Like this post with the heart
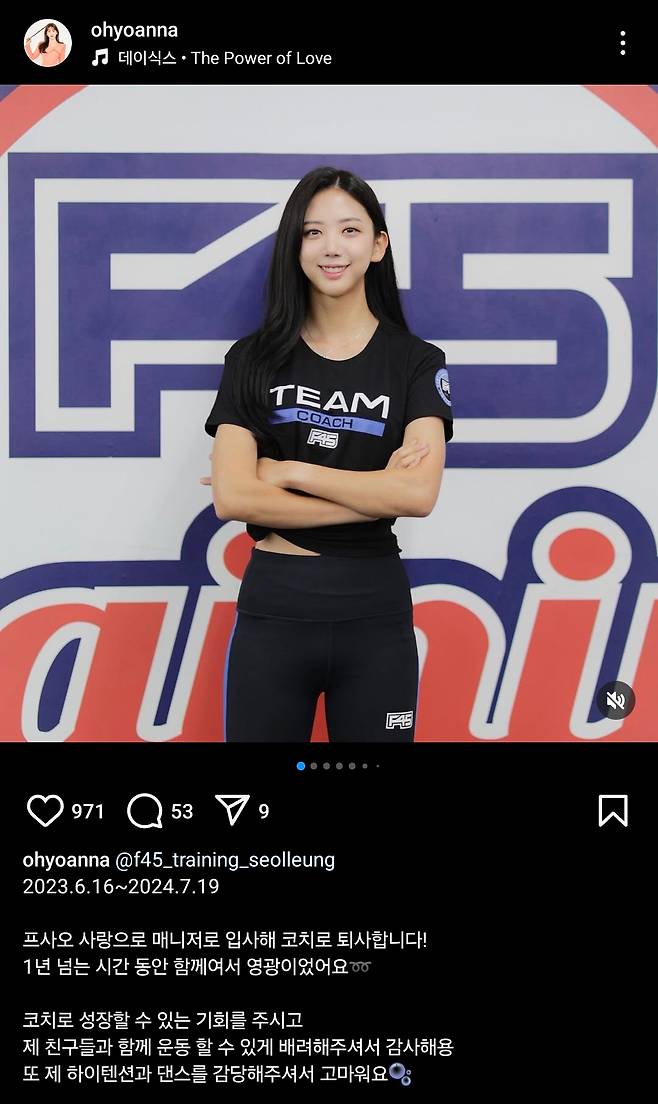Image resolution: width=658 pixels, height=1104 pixels. pyautogui.click(x=45, y=810)
